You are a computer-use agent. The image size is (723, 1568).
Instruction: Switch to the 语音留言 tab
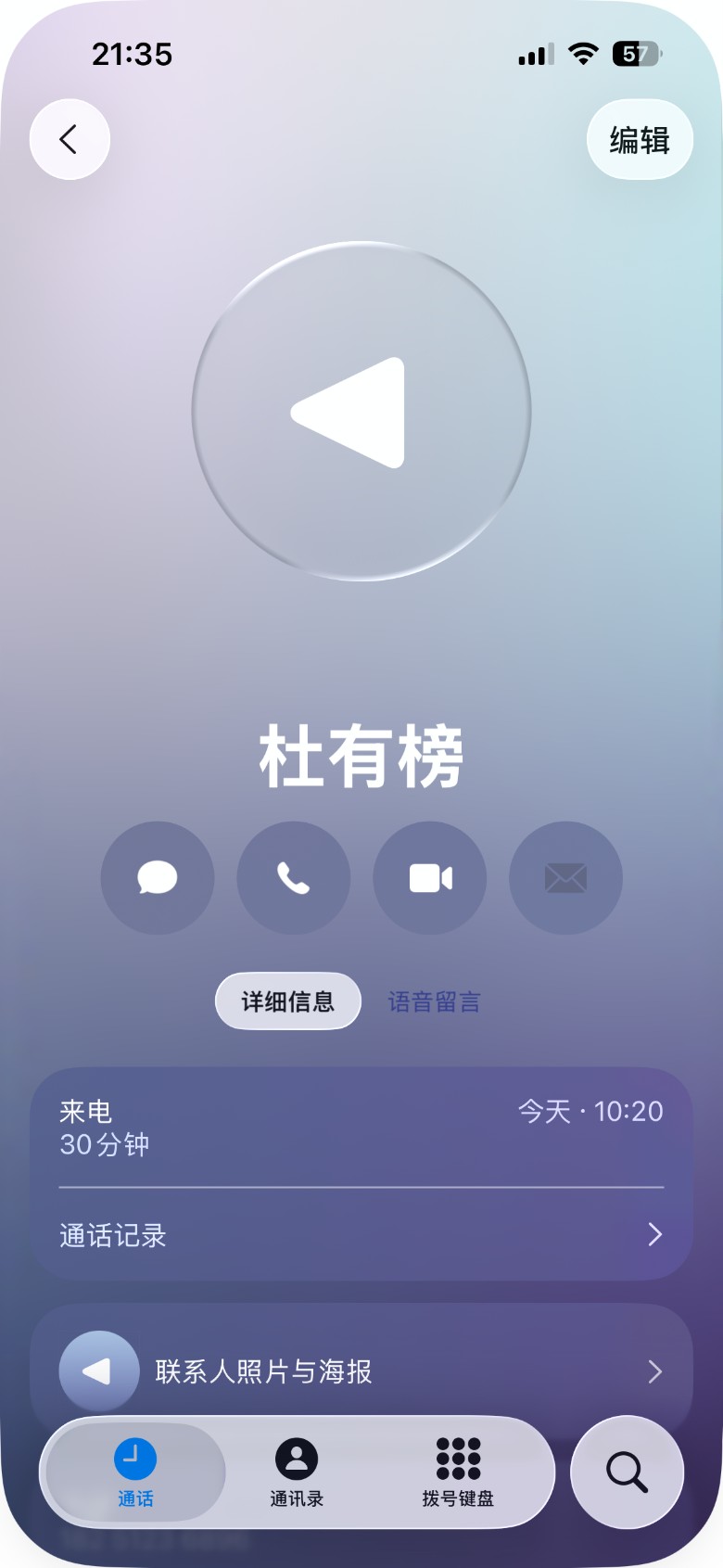tap(434, 1001)
